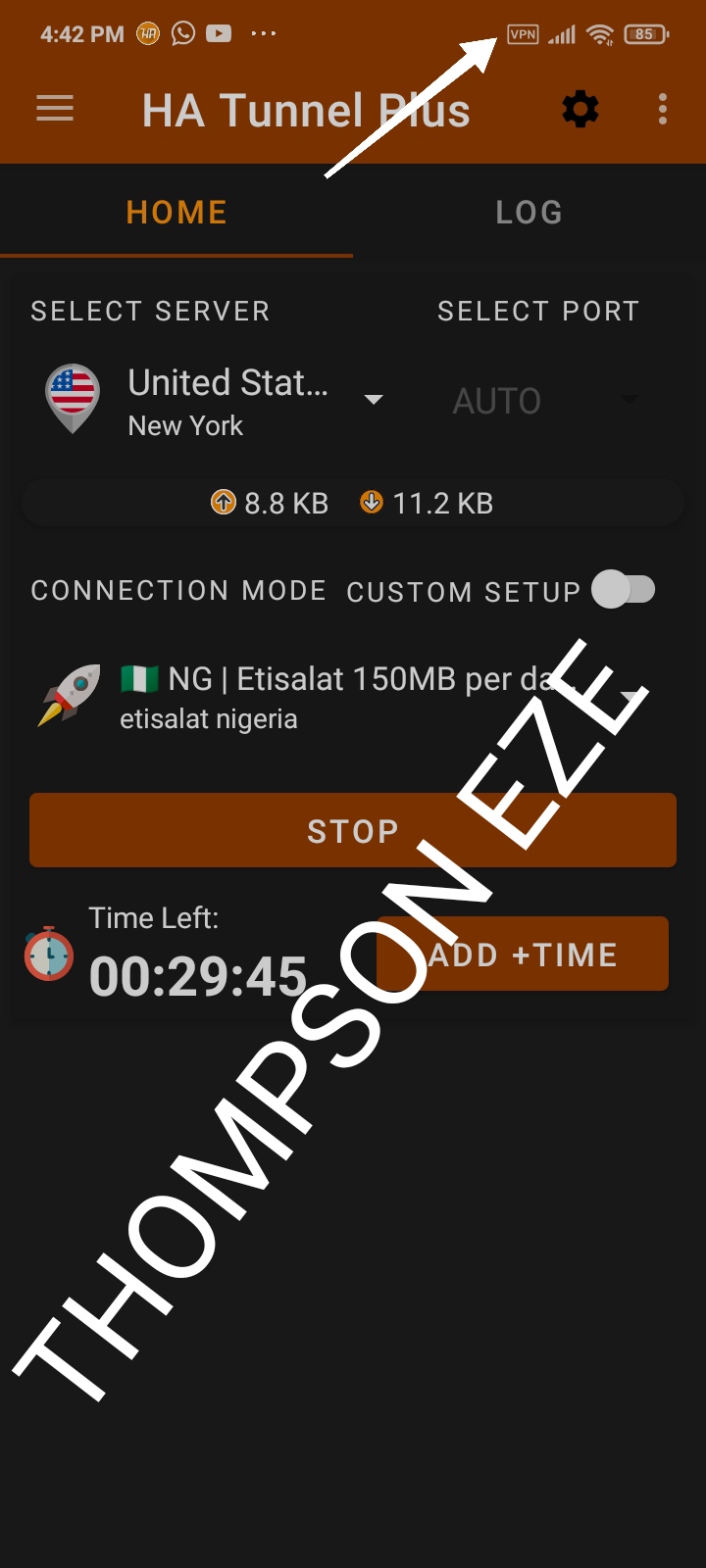
Task: Expand the United States server dropdown
Action: 374,400
